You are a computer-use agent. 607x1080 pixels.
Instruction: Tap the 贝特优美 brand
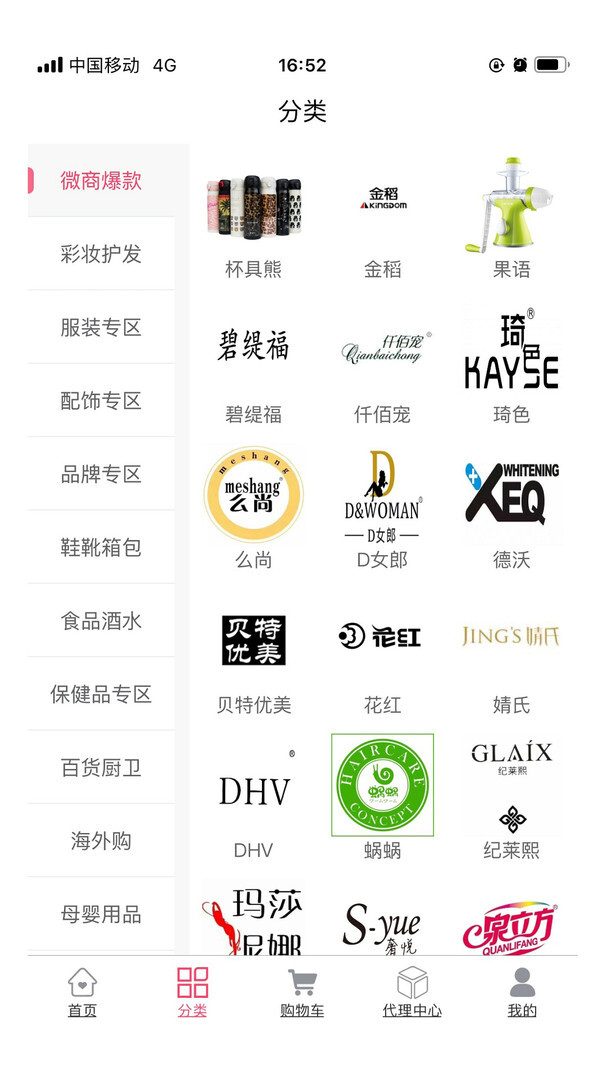point(254,650)
